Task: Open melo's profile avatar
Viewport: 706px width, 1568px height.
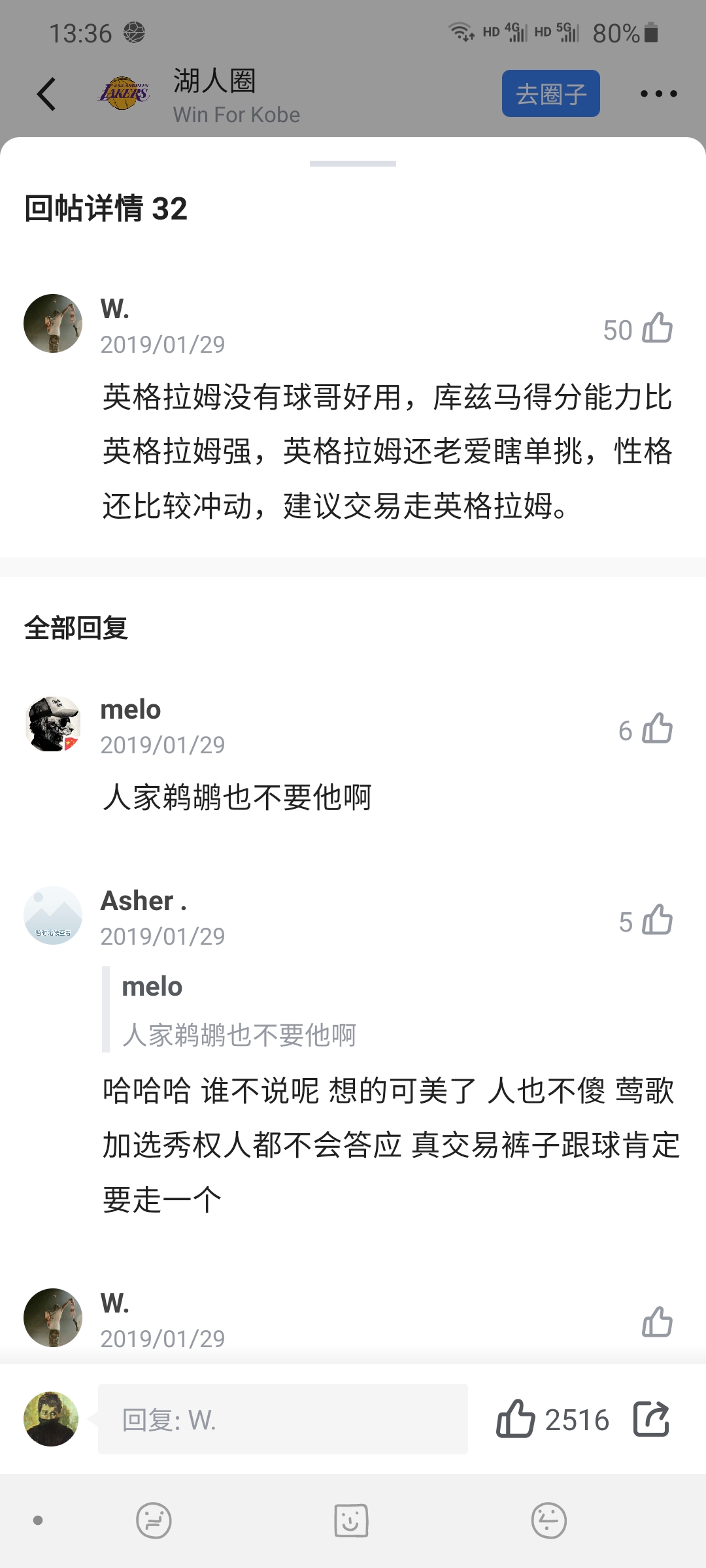Action: click(53, 724)
